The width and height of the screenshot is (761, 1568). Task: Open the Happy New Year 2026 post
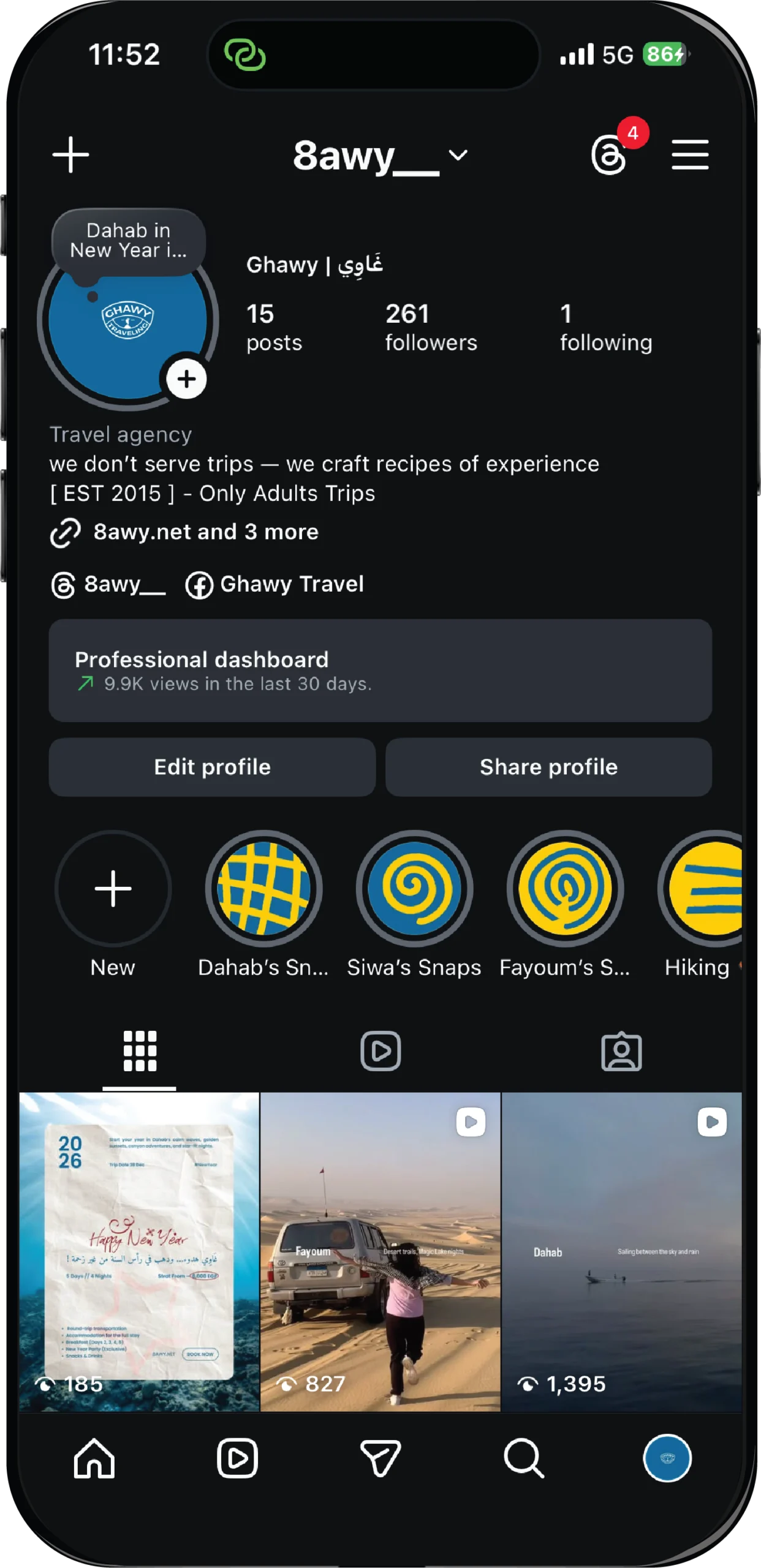139,1252
